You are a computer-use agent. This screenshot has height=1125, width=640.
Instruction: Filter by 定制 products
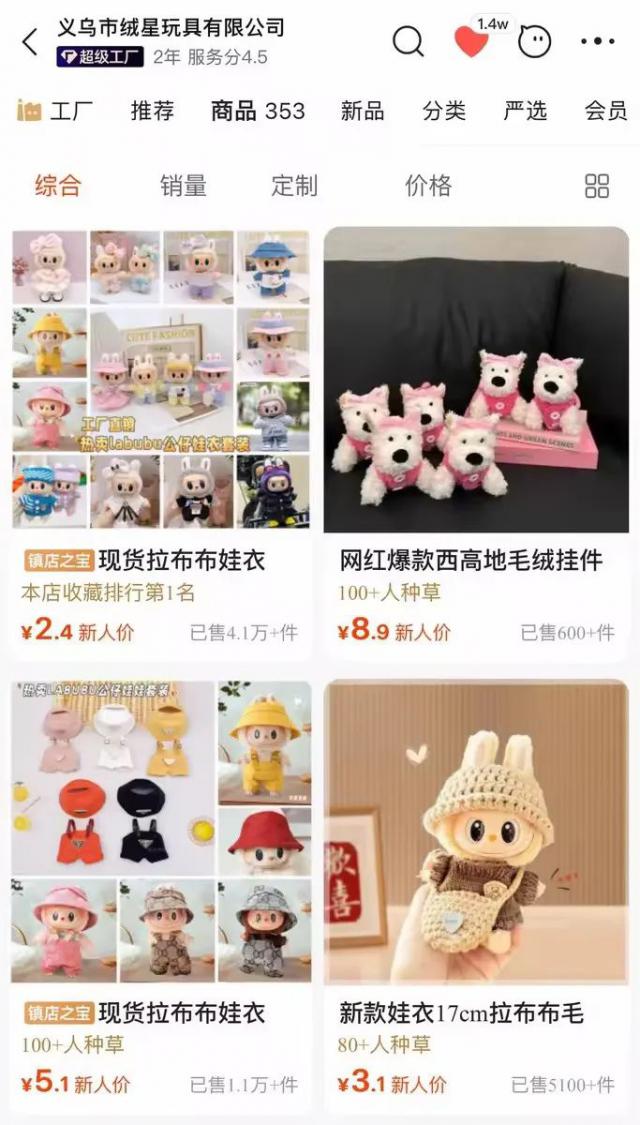tap(294, 186)
